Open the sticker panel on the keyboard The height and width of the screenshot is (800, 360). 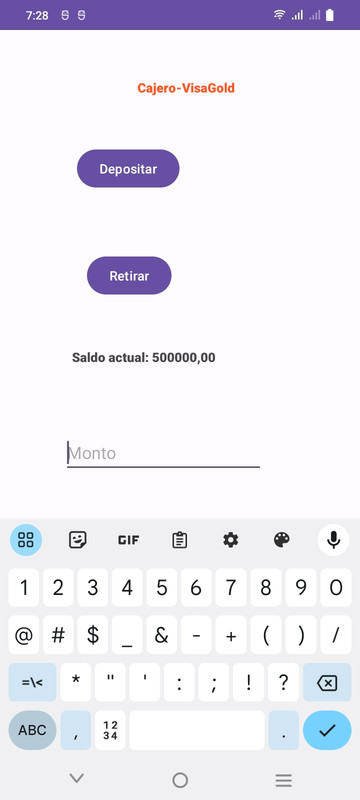78,540
